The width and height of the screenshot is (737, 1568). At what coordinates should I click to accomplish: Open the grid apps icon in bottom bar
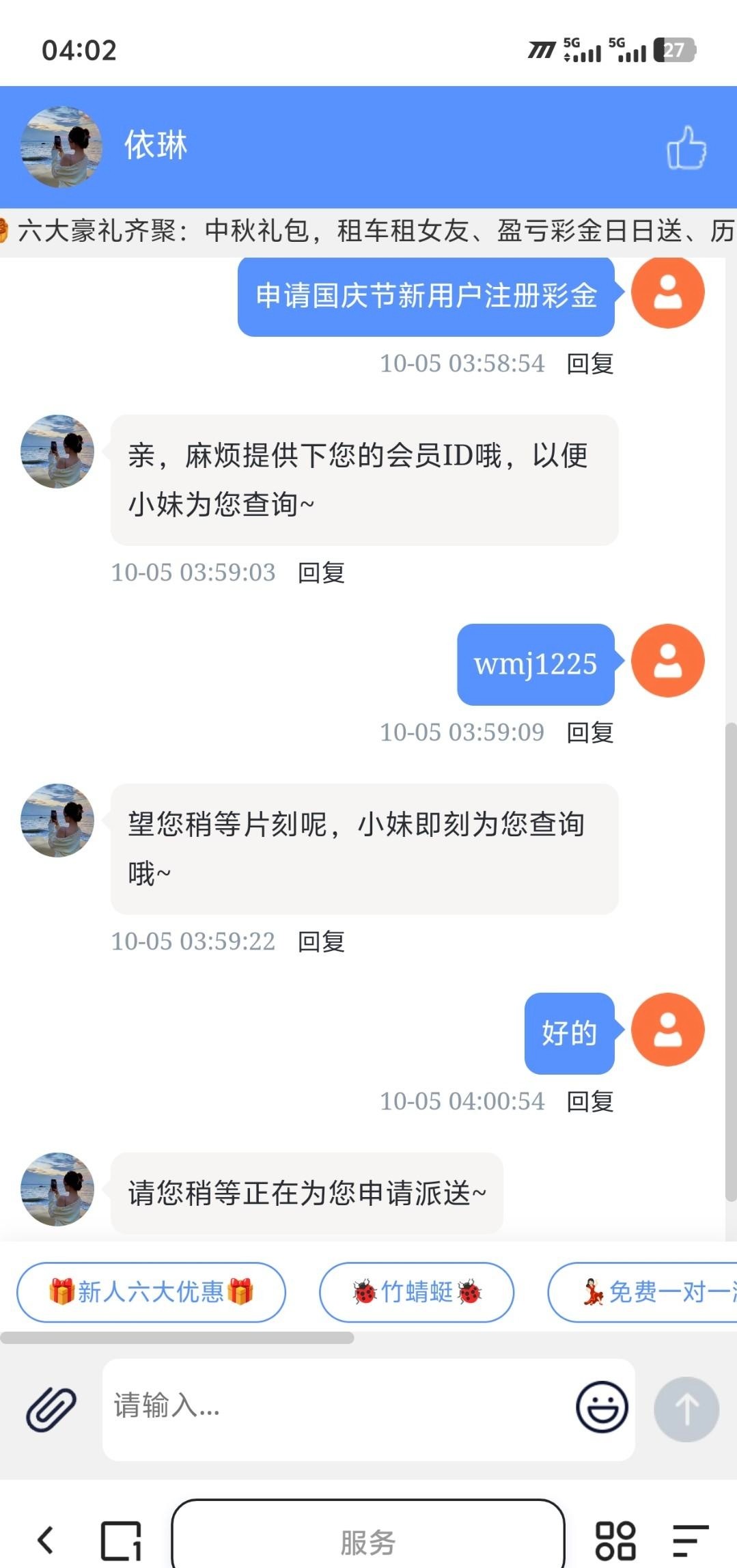coord(617,1539)
